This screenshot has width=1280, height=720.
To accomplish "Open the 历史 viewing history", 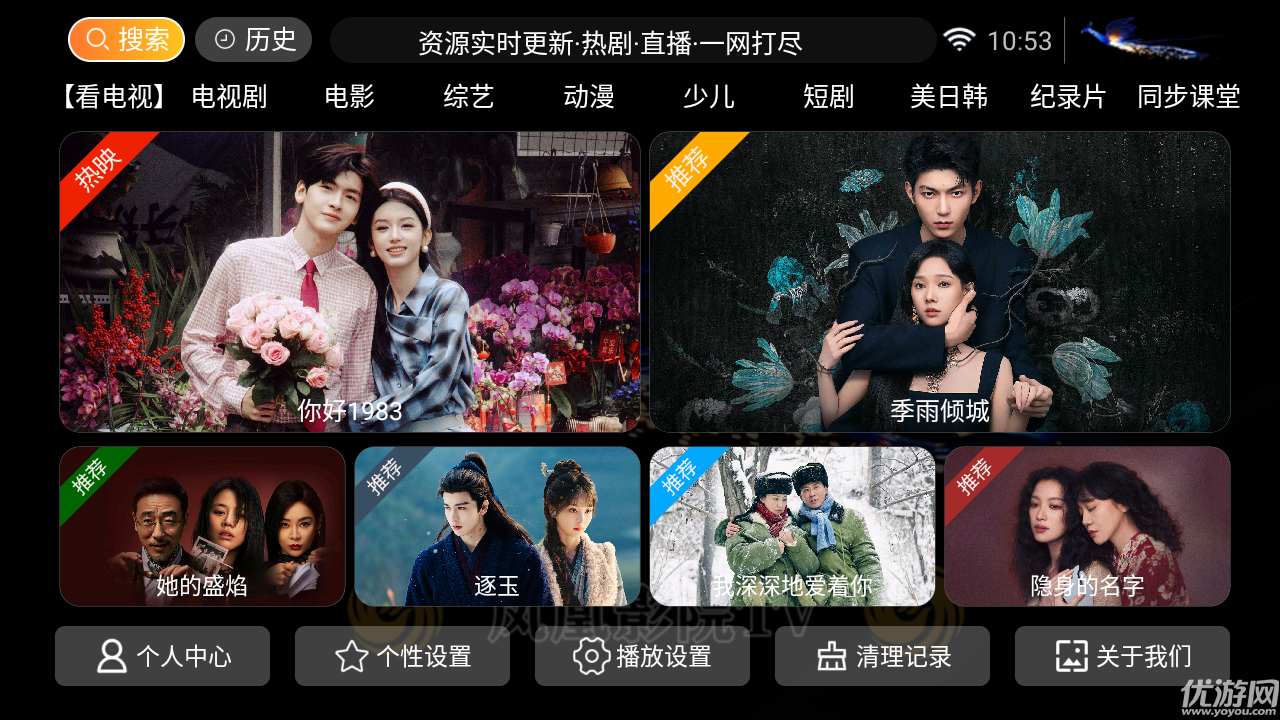I will coord(254,40).
